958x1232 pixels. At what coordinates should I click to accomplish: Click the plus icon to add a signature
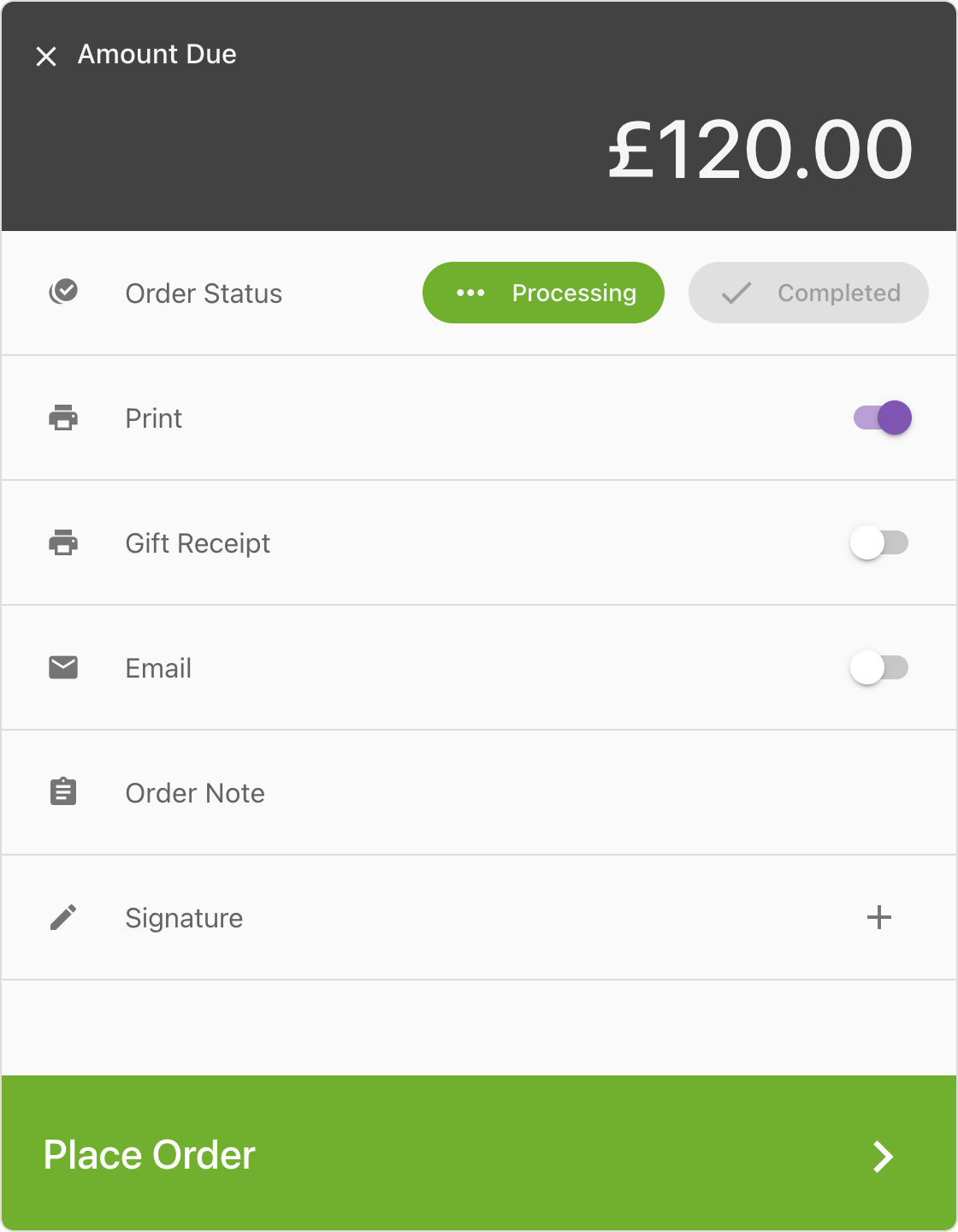click(879, 917)
